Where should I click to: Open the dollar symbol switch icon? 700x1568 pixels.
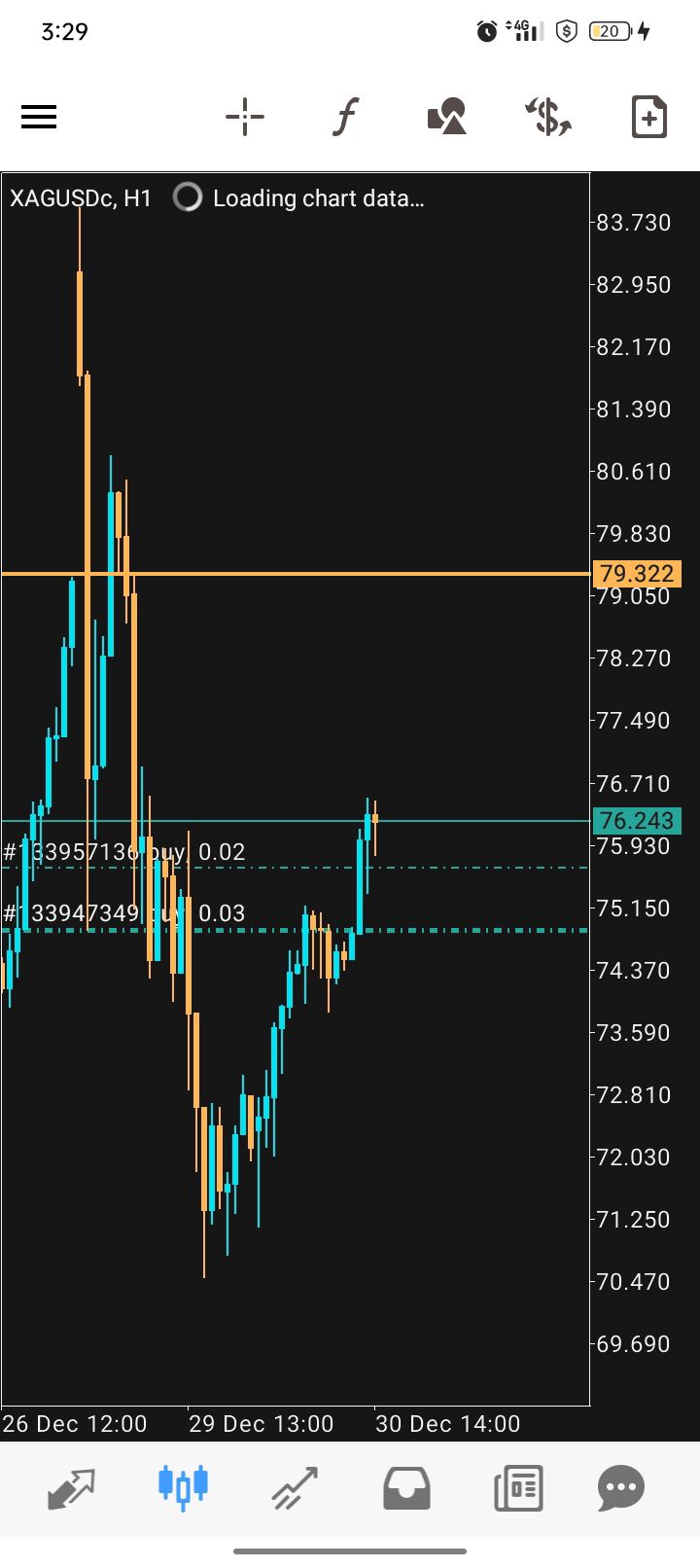pyautogui.click(x=548, y=118)
